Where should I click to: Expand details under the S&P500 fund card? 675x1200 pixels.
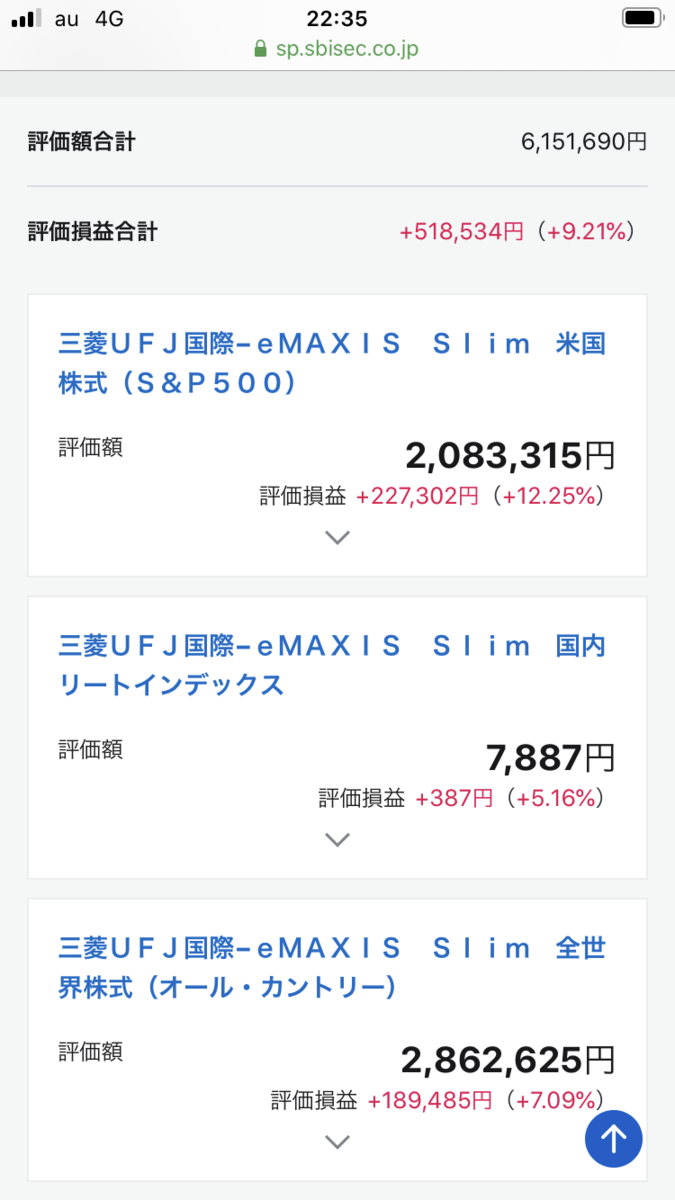(x=338, y=537)
